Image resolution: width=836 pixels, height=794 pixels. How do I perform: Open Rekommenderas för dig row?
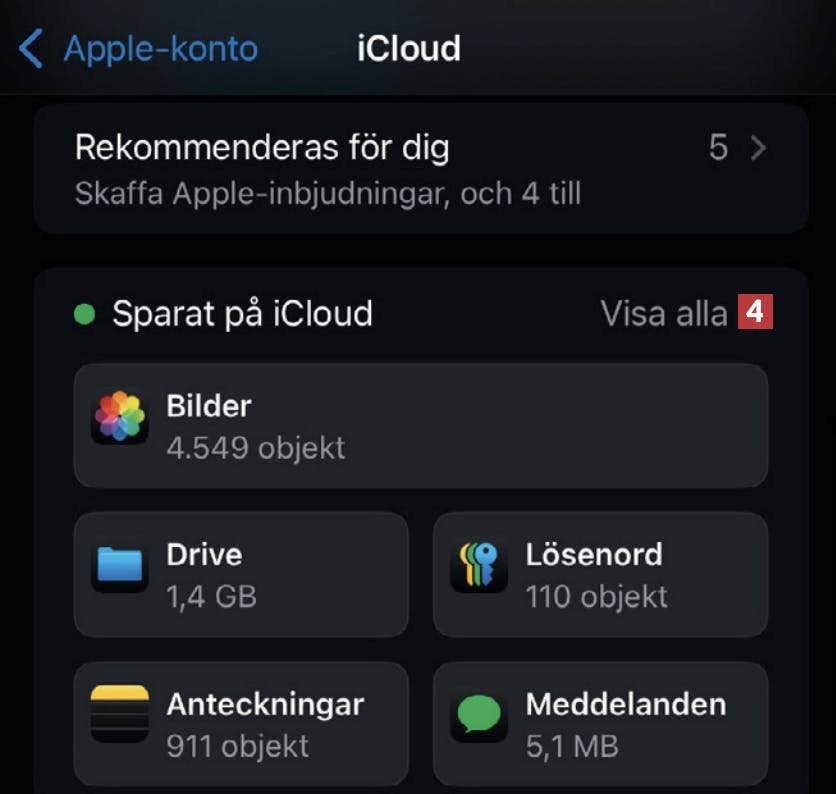(420, 168)
